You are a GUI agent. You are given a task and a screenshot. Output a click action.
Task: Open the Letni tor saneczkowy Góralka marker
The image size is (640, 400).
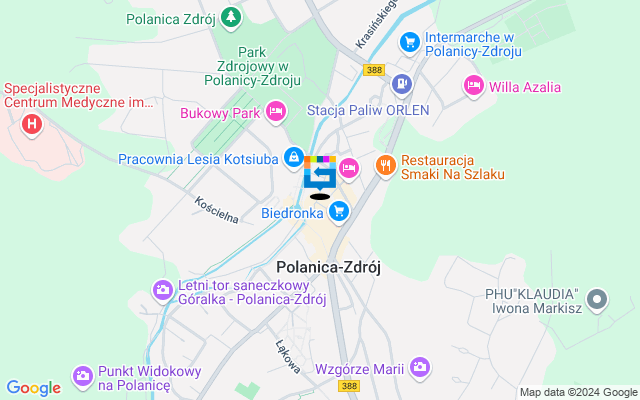pos(161,290)
